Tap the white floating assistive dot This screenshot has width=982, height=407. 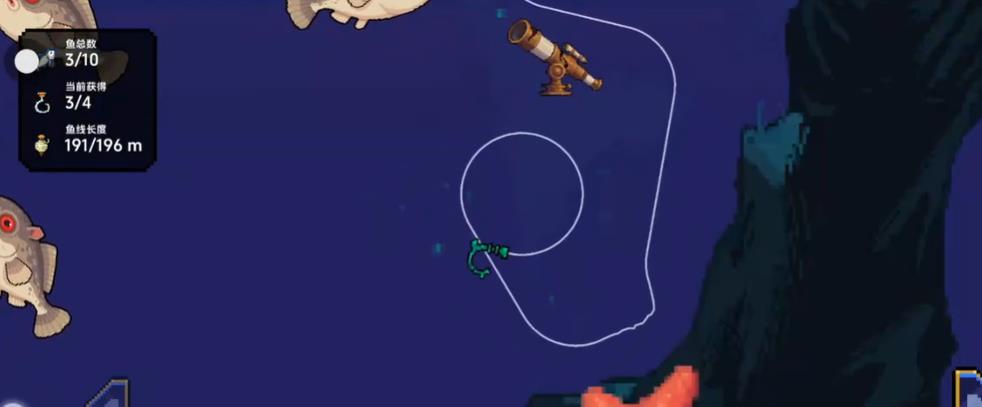click(27, 62)
